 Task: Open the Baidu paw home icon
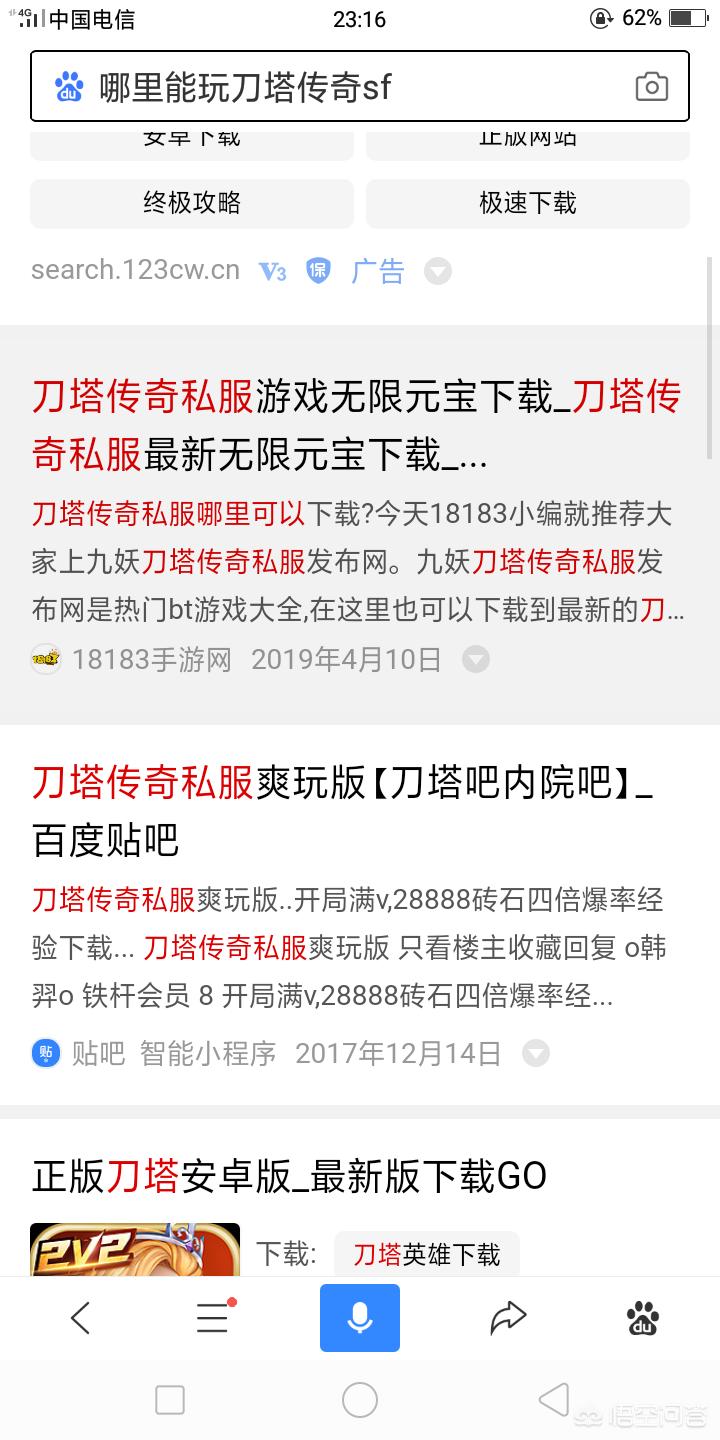pyautogui.click(x=643, y=1318)
